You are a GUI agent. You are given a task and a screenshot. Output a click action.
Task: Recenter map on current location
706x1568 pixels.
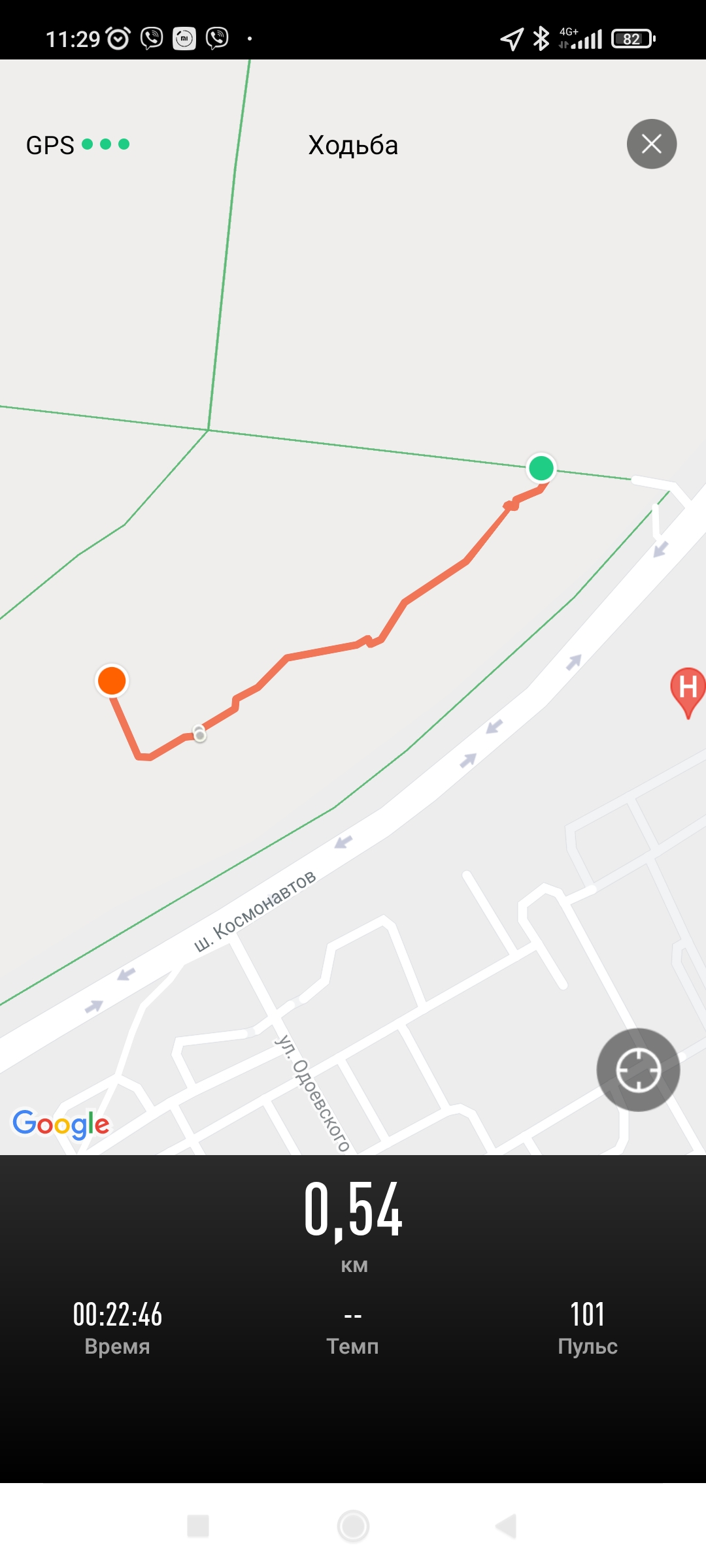pos(638,1070)
